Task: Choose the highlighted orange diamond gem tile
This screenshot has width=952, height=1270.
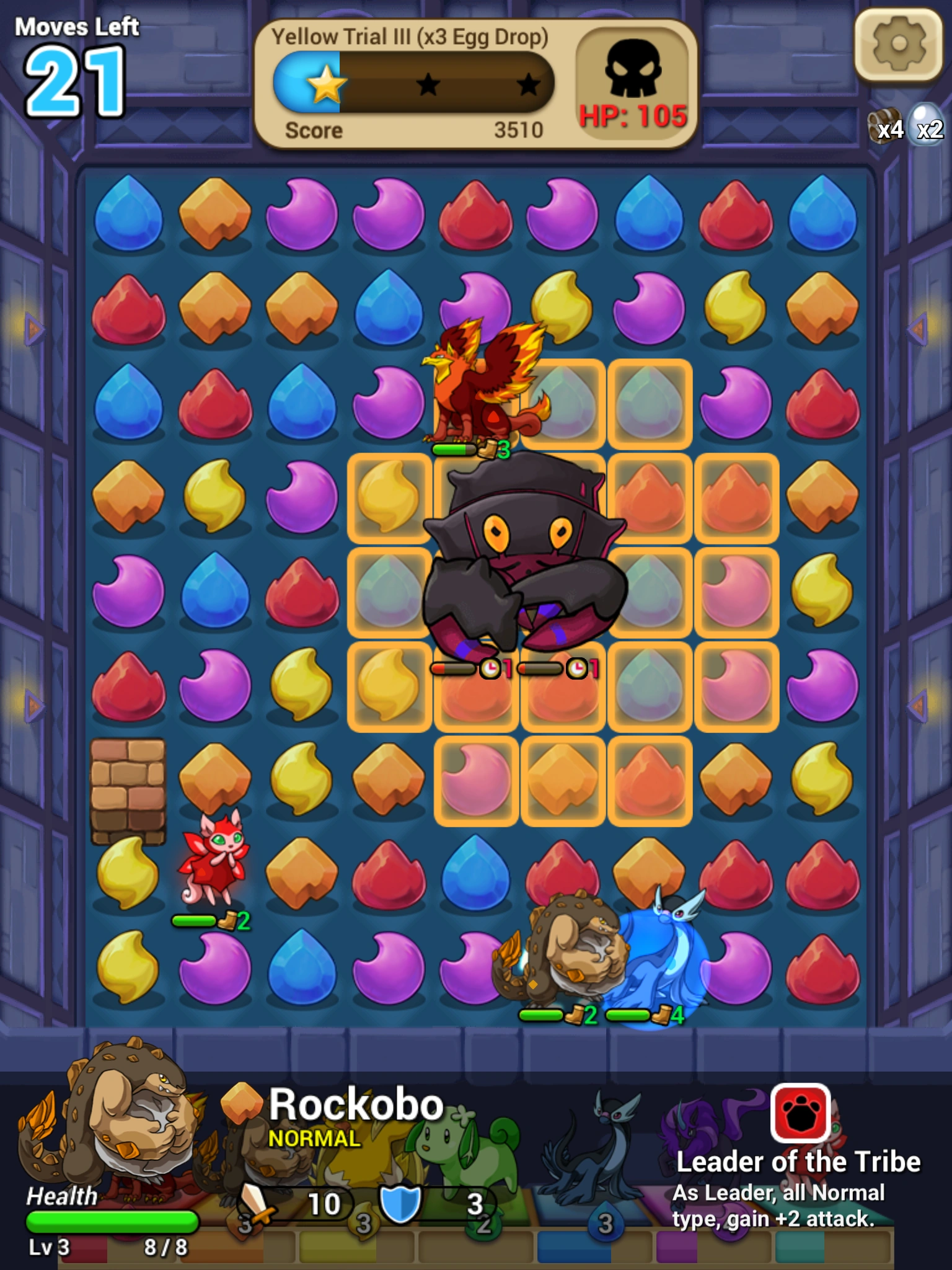Action: click(x=563, y=780)
